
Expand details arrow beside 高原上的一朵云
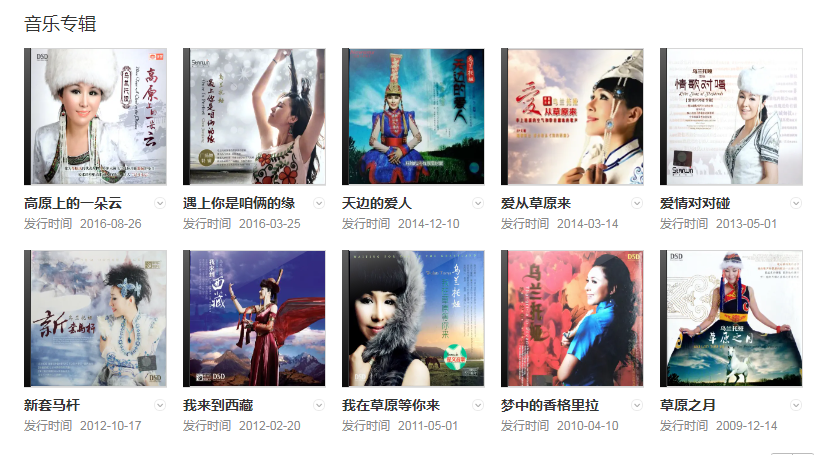coord(160,203)
